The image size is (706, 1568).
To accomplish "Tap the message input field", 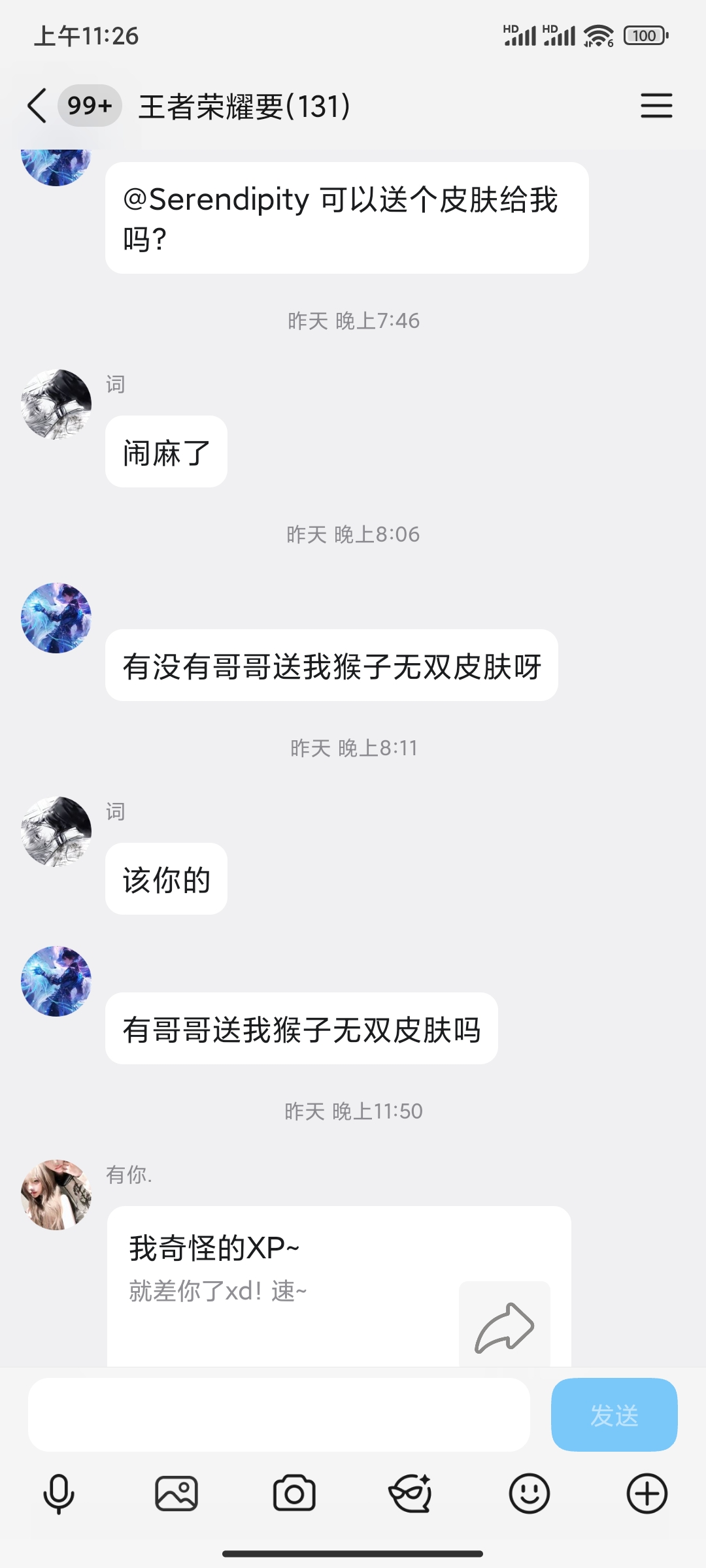I will point(278,1415).
